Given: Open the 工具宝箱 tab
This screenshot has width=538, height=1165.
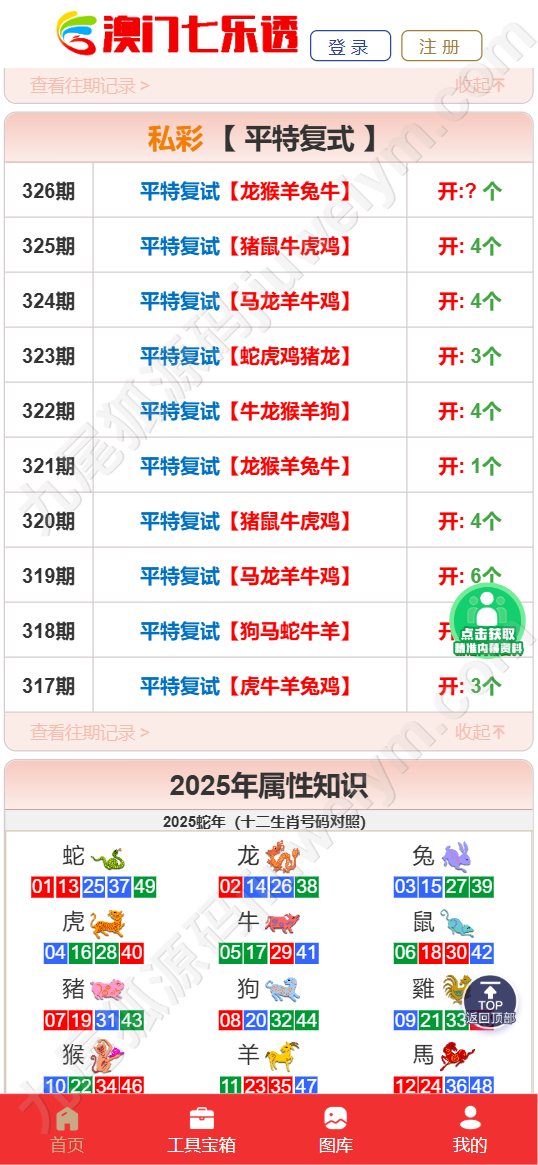Looking at the screenshot, I should coord(201,1129).
